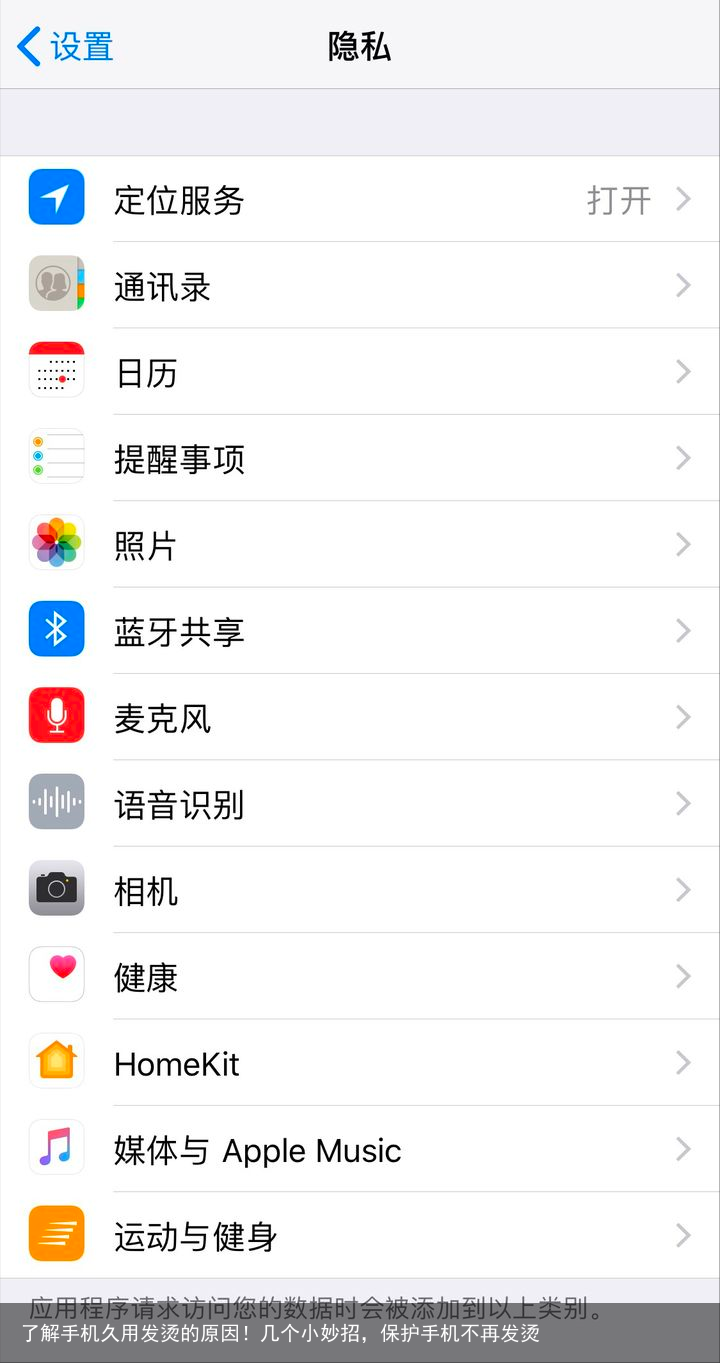720x1363 pixels.
Task: Expand the 麦克风 disclosure arrow
Action: coord(683,716)
